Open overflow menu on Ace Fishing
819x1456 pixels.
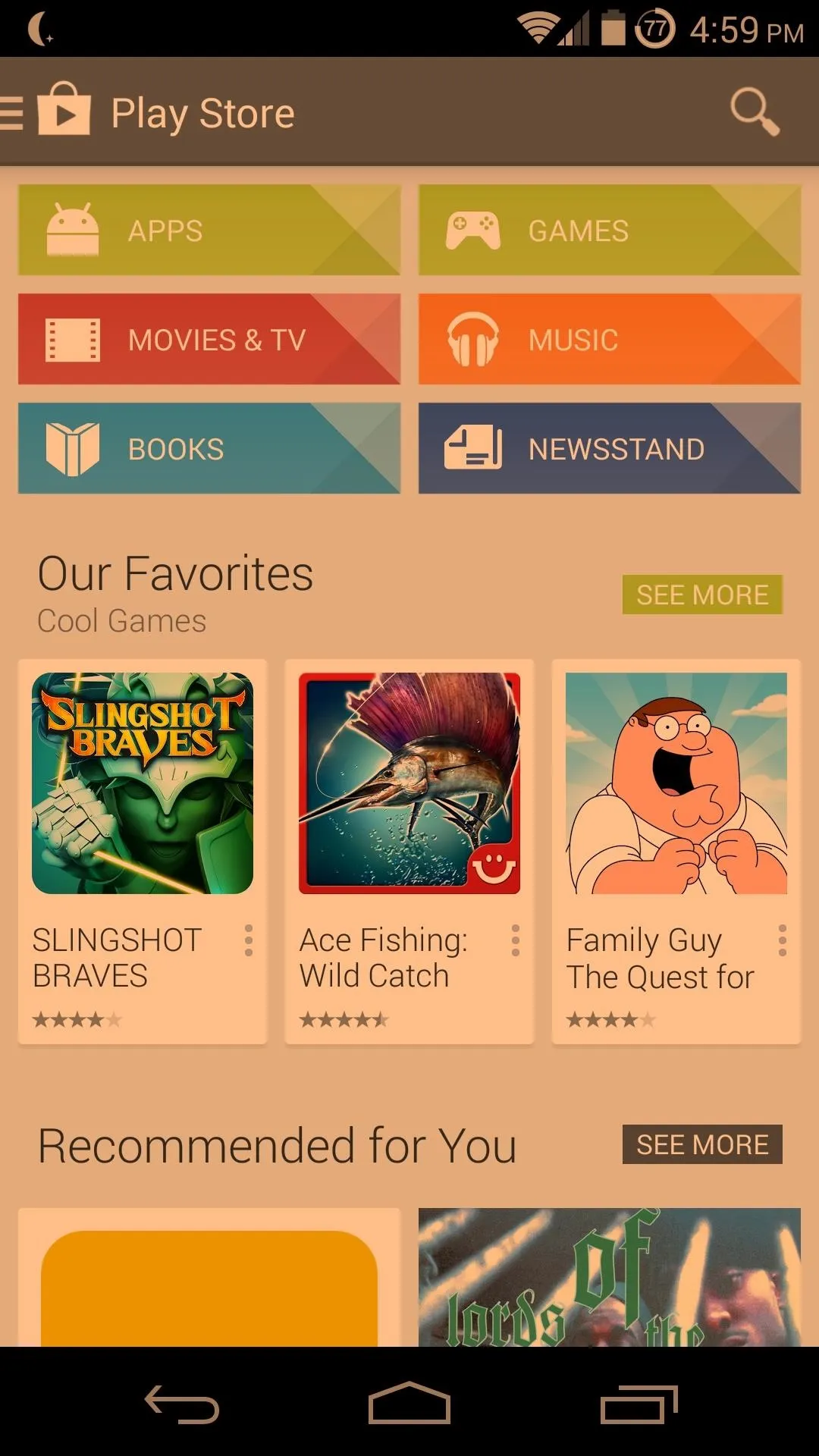[515, 940]
